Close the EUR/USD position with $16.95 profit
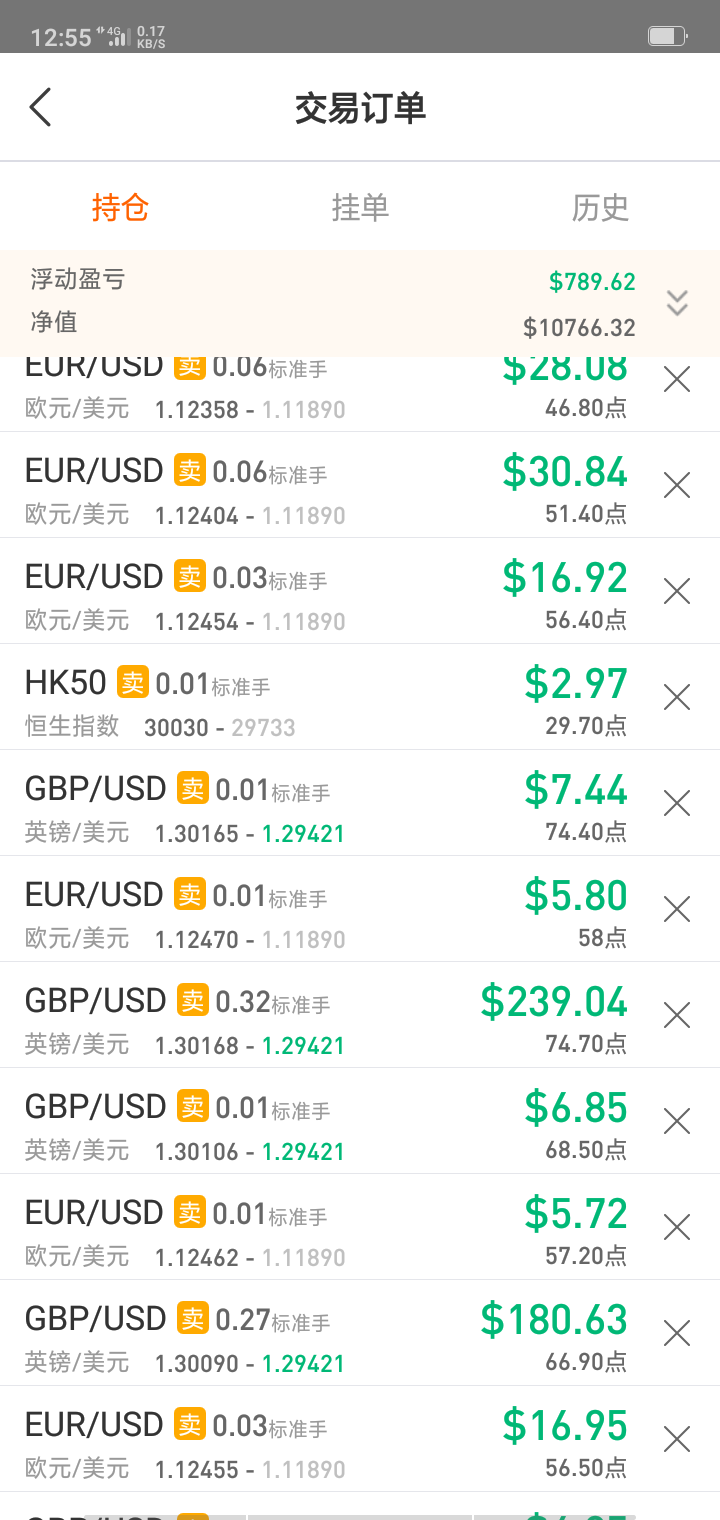This screenshot has height=1520, width=720. (677, 1440)
